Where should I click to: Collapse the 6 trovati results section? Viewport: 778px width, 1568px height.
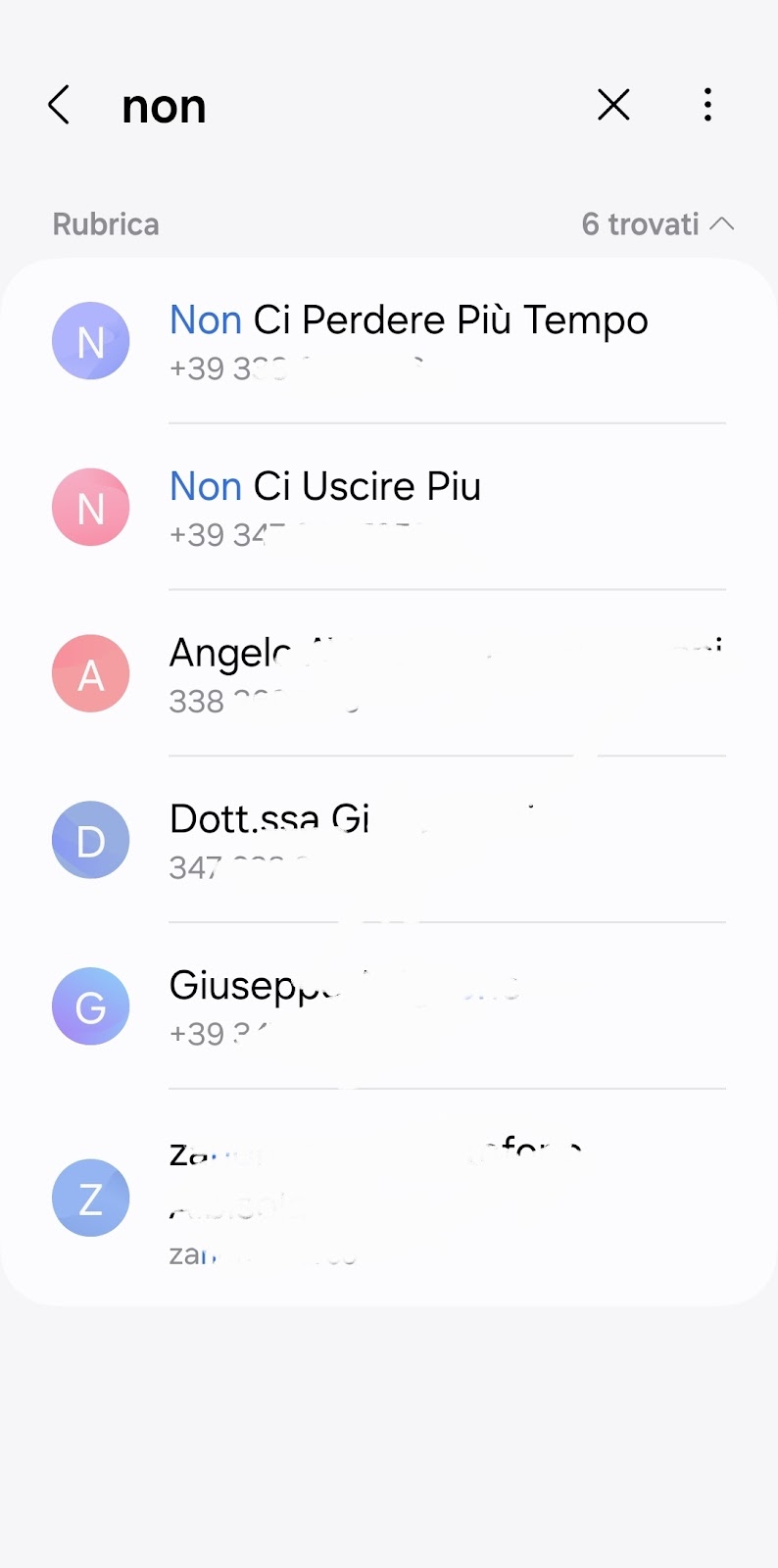coord(657,224)
